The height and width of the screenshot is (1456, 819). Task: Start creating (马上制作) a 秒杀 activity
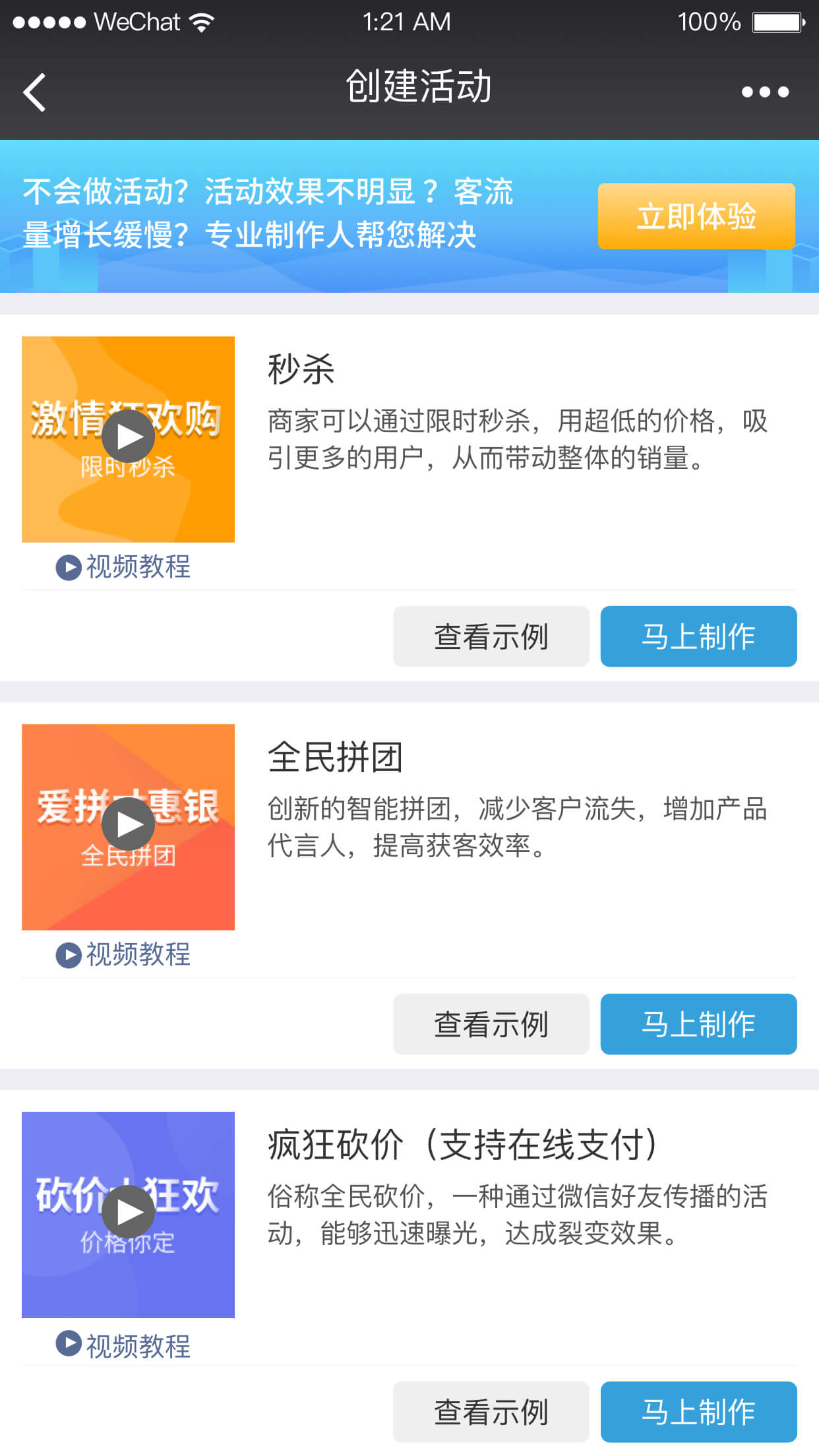pos(698,636)
